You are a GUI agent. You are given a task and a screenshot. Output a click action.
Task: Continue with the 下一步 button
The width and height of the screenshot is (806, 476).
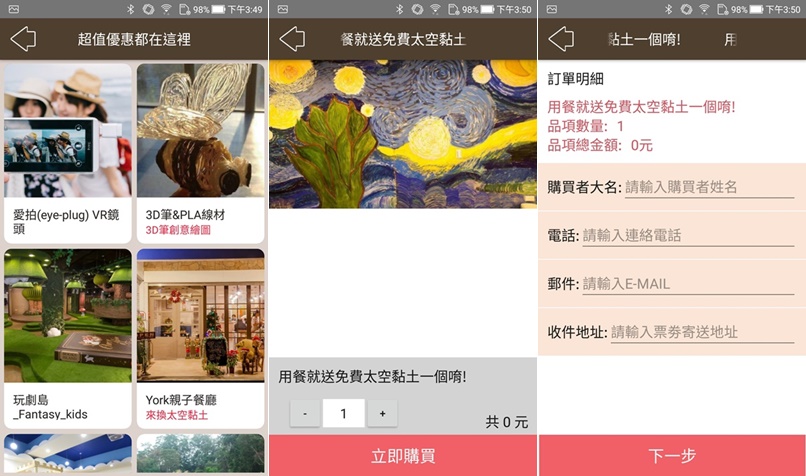click(x=672, y=456)
